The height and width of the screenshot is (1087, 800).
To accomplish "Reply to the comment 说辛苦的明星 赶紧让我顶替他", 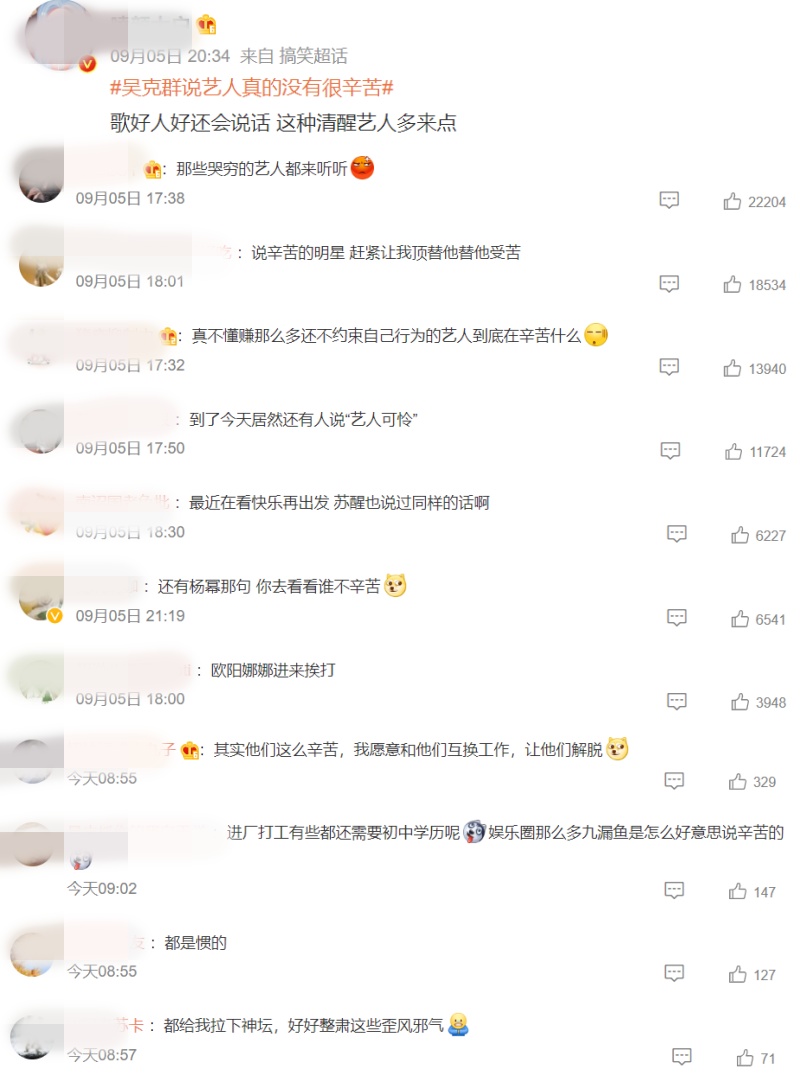I will pos(669,284).
